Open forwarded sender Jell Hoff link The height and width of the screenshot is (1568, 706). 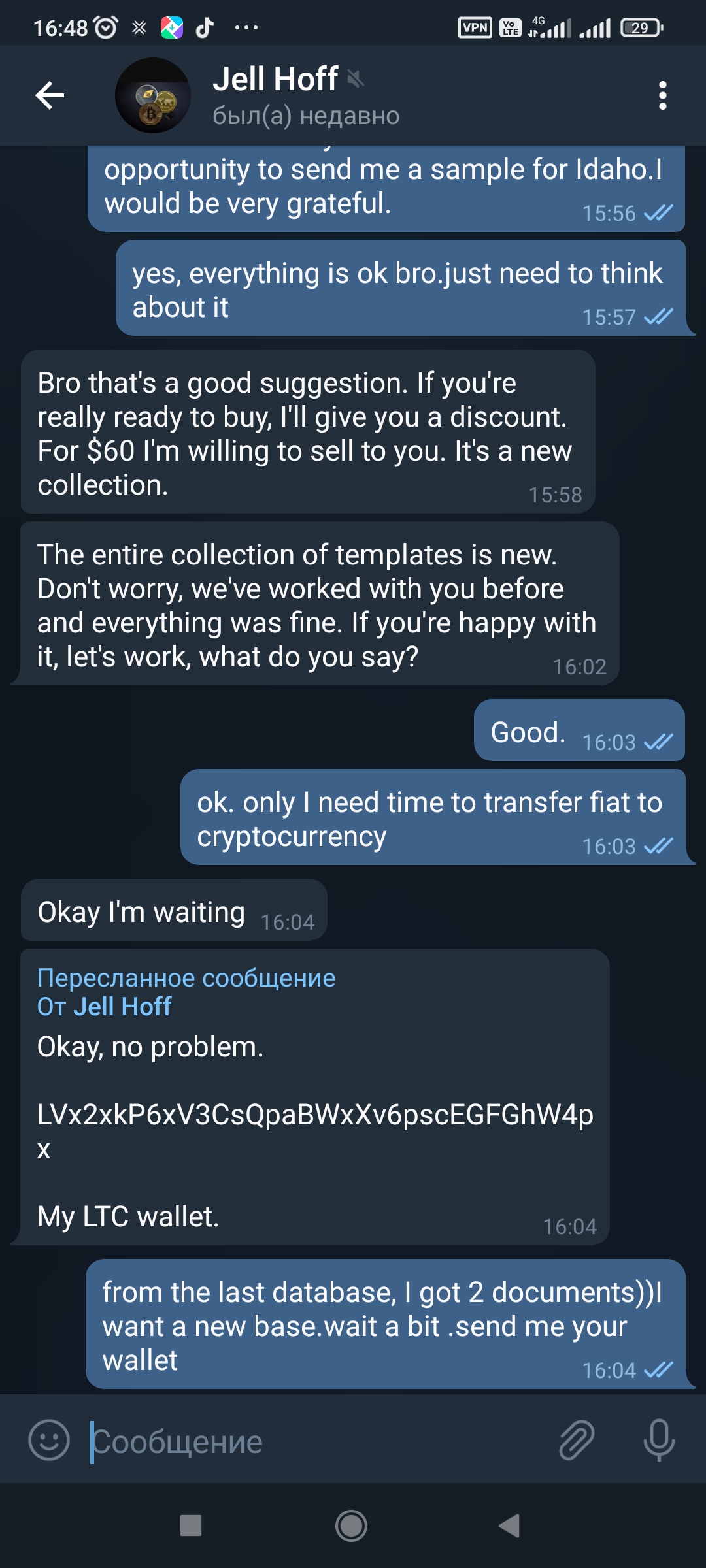click(122, 1007)
